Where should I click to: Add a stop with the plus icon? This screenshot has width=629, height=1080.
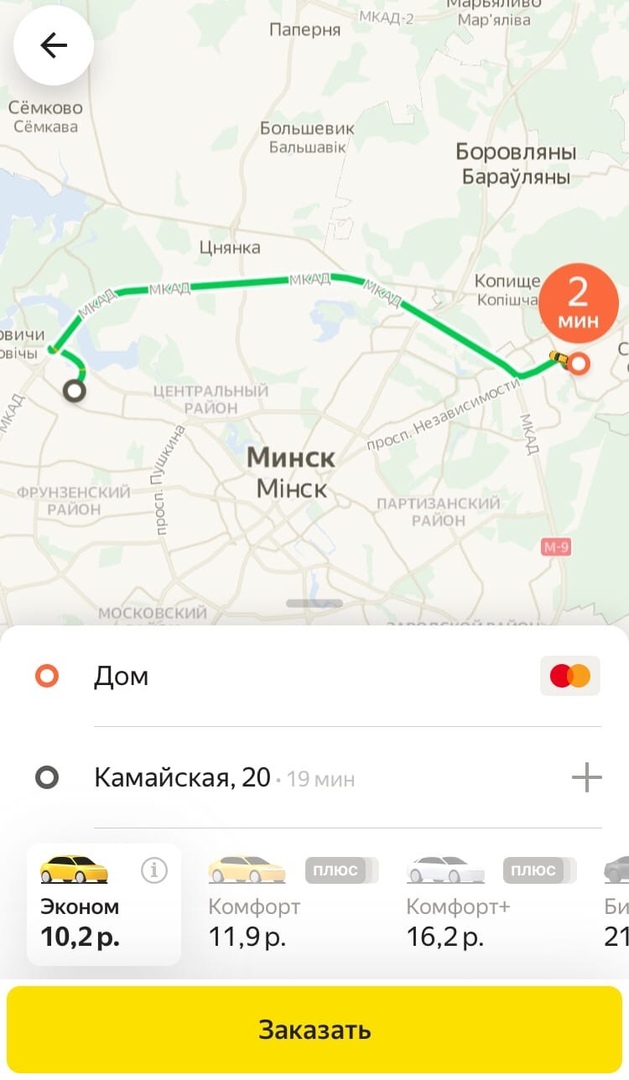click(586, 777)
